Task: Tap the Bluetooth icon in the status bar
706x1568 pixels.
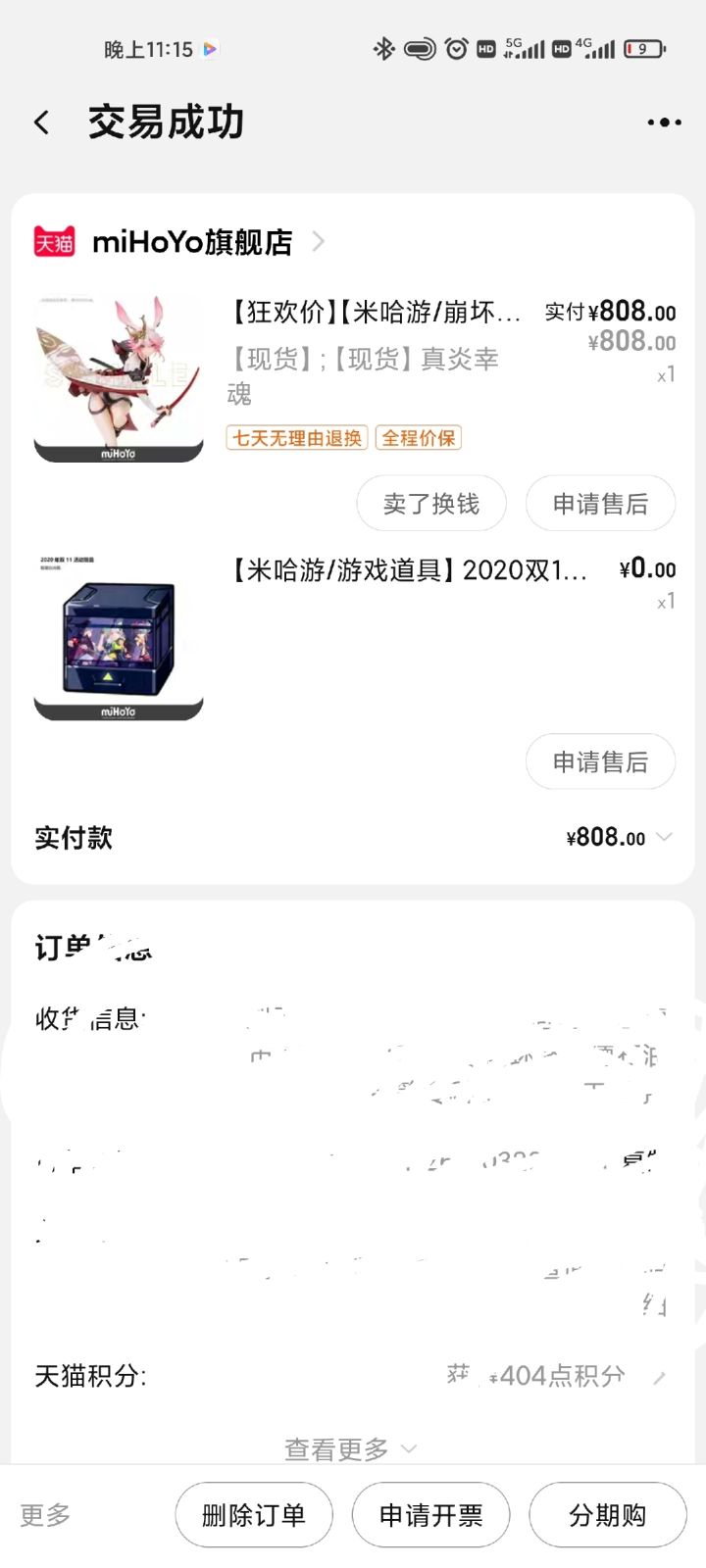Action: coord(383,47)
